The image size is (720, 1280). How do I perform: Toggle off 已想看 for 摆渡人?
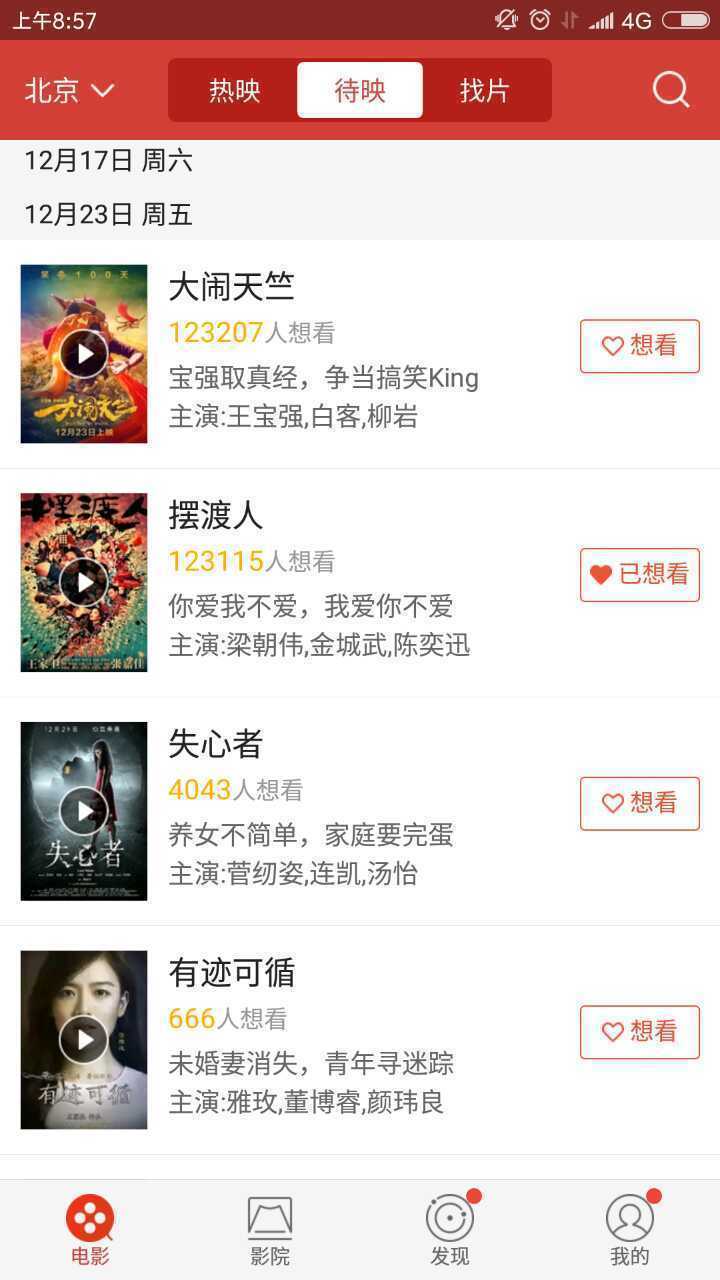coord(639,575)
